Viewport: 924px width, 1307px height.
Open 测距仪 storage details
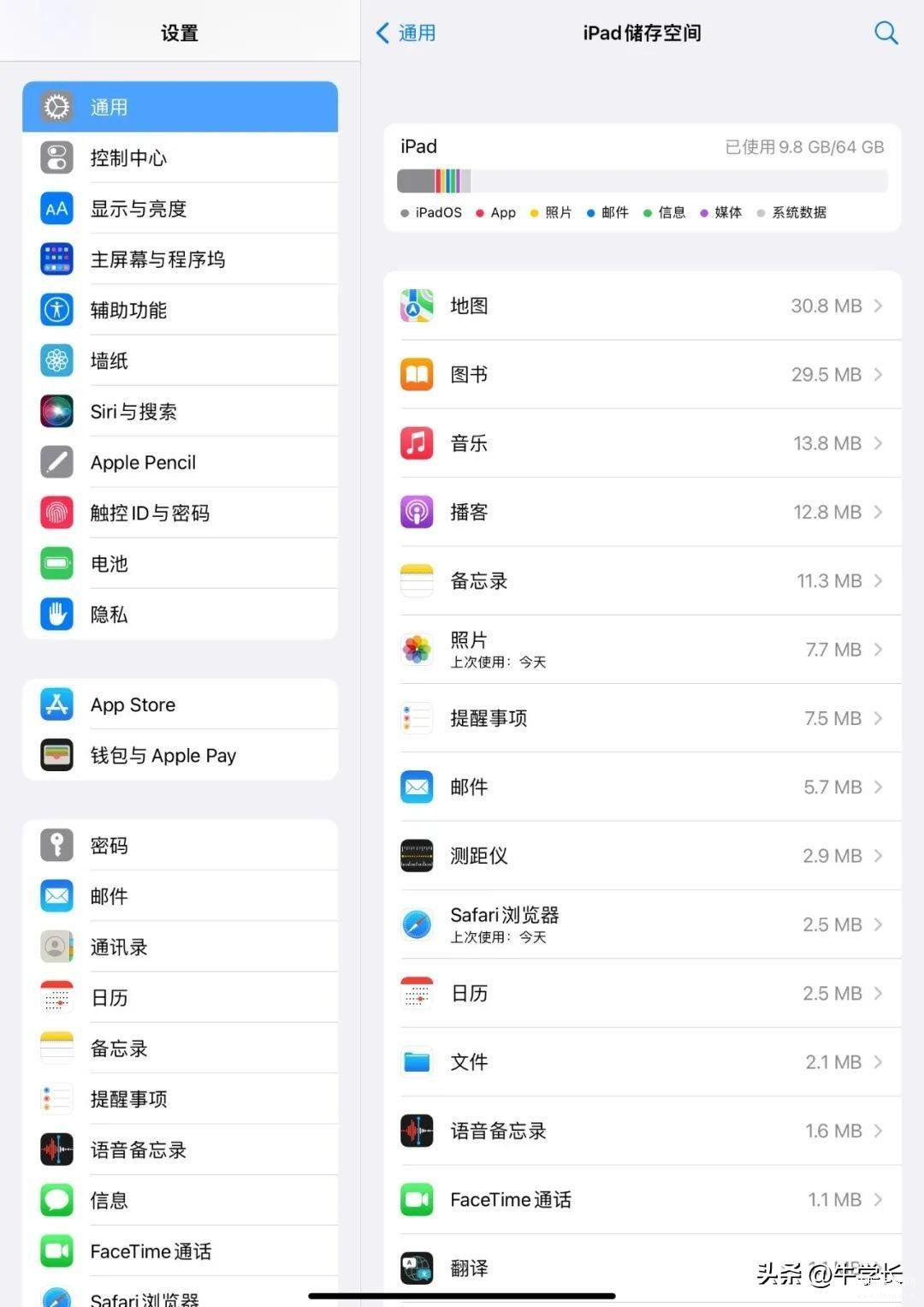pyautogui.click(x=642, y=856)
